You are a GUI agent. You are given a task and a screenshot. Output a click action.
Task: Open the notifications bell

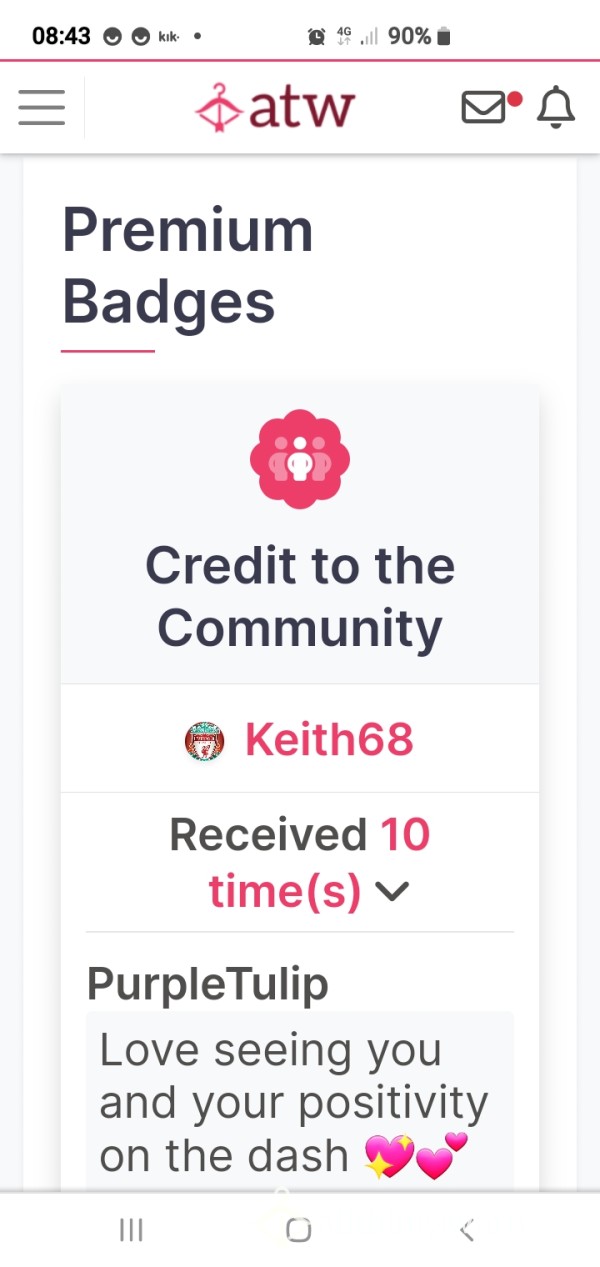click(x=556, y=107)
